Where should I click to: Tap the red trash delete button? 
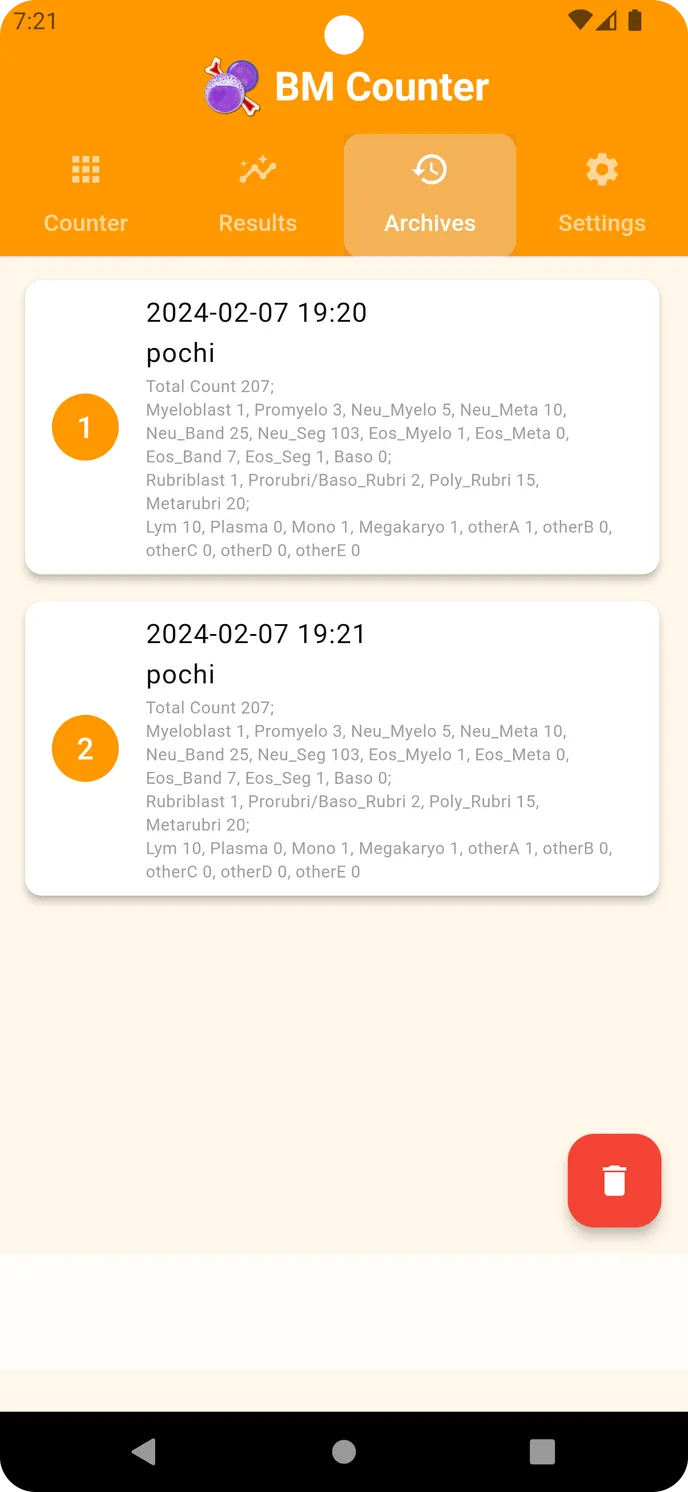tap(614, 1180)
